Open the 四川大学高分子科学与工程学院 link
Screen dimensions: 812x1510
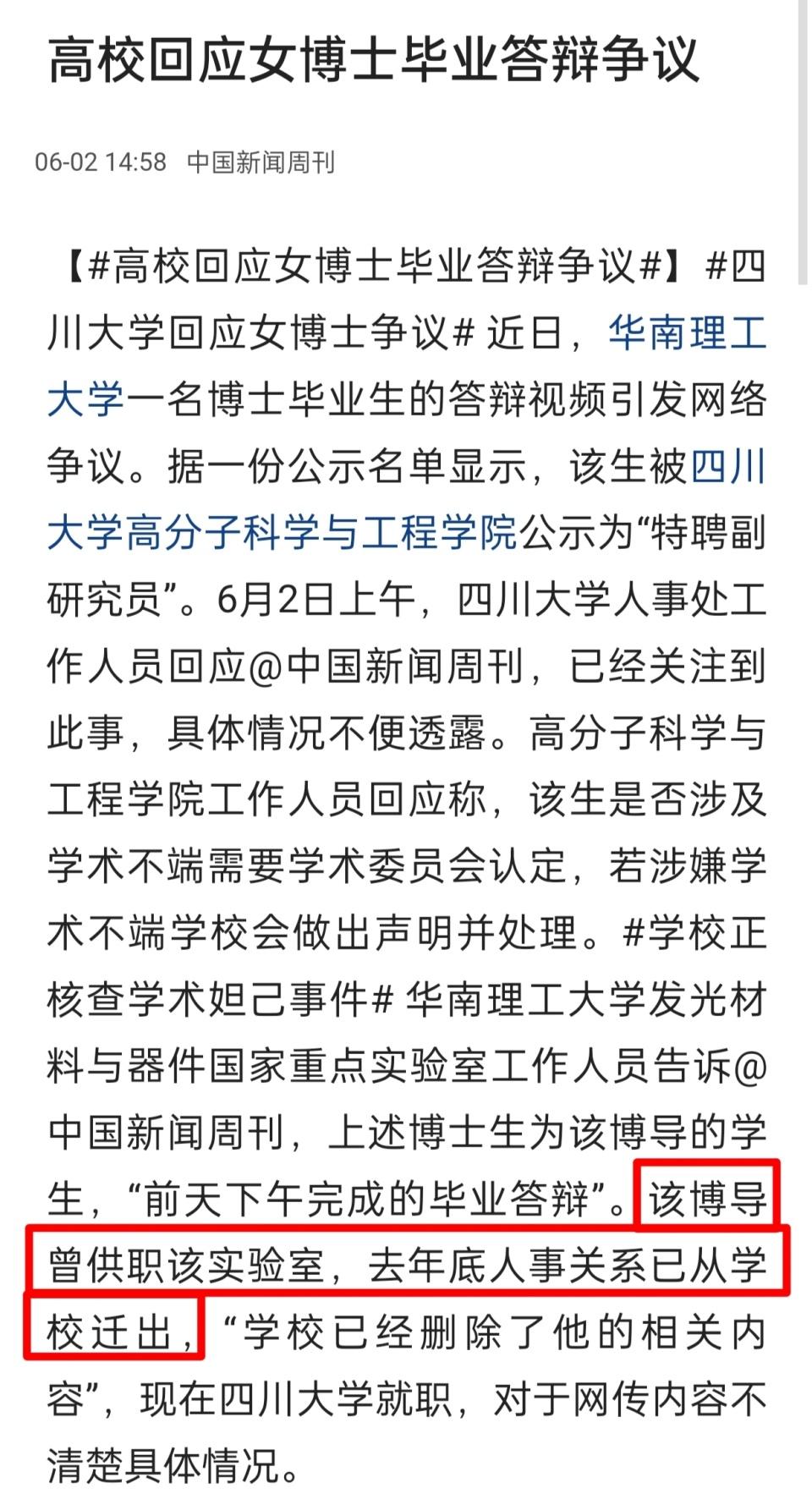tap(282, 534)
